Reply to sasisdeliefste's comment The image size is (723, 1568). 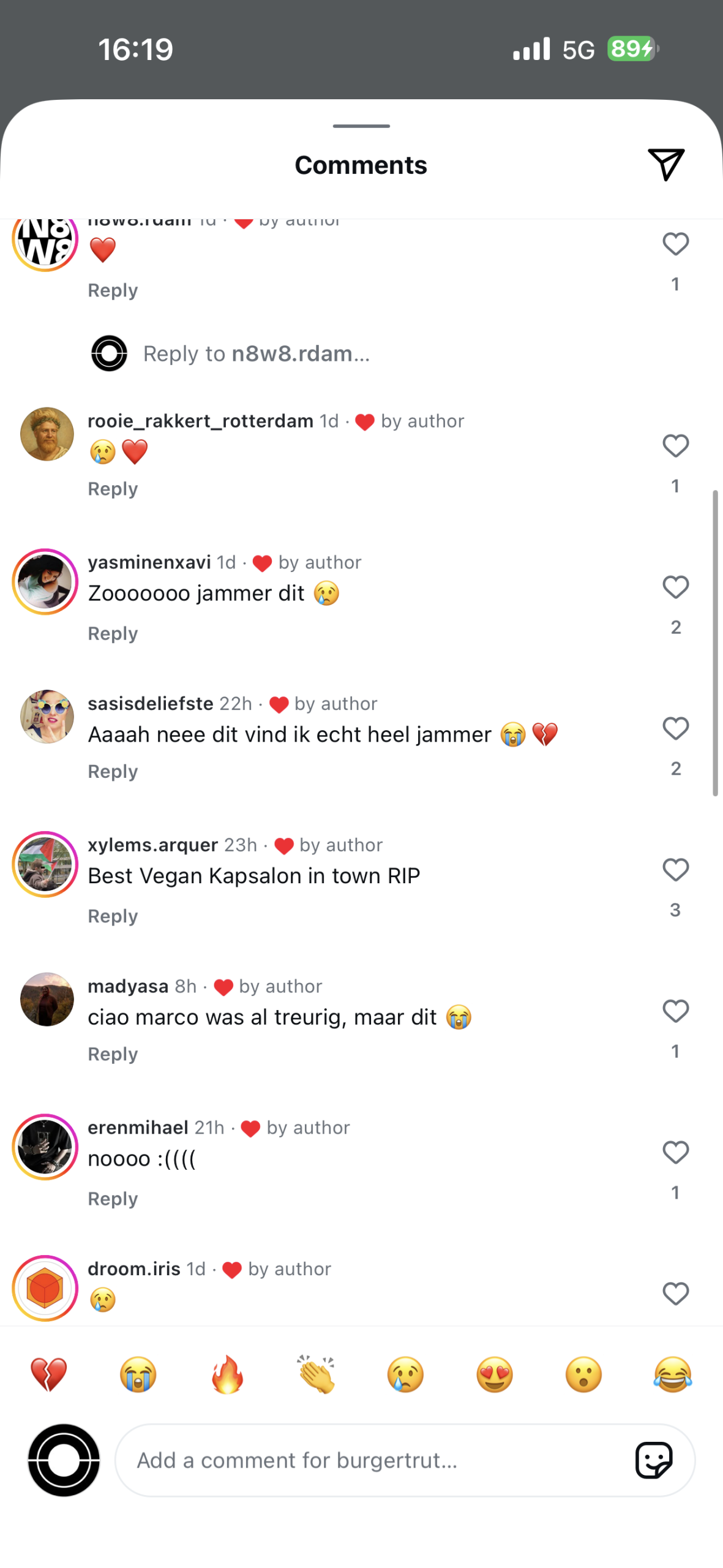click(x=113, y=772)
